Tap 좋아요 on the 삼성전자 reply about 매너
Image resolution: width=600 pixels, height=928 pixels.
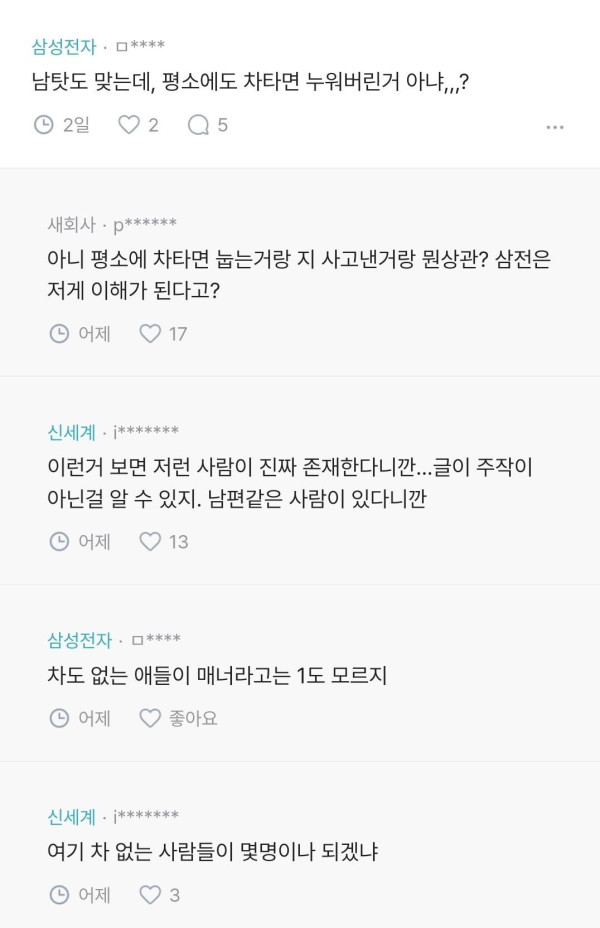[150, 718]
